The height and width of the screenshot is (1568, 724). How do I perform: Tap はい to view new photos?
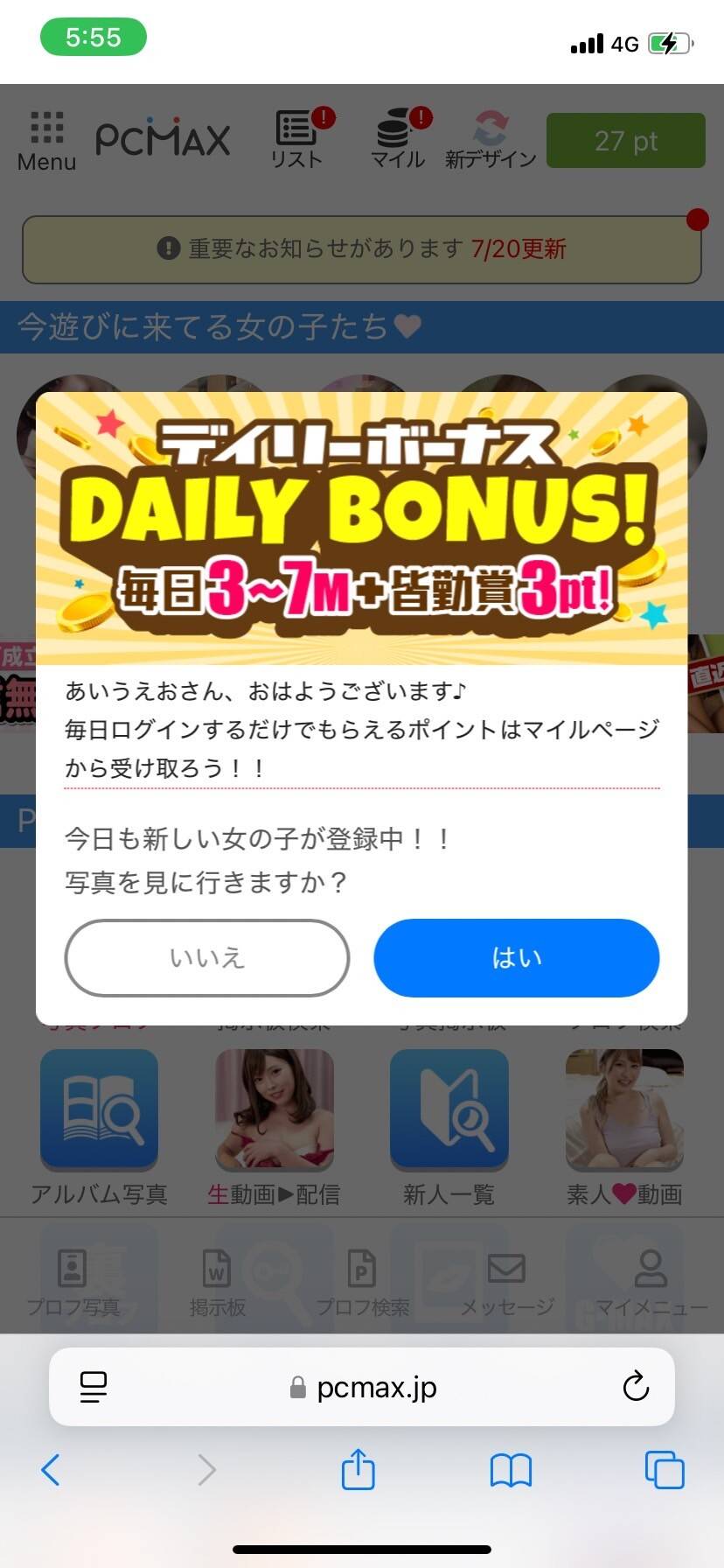tap(516, 957)
